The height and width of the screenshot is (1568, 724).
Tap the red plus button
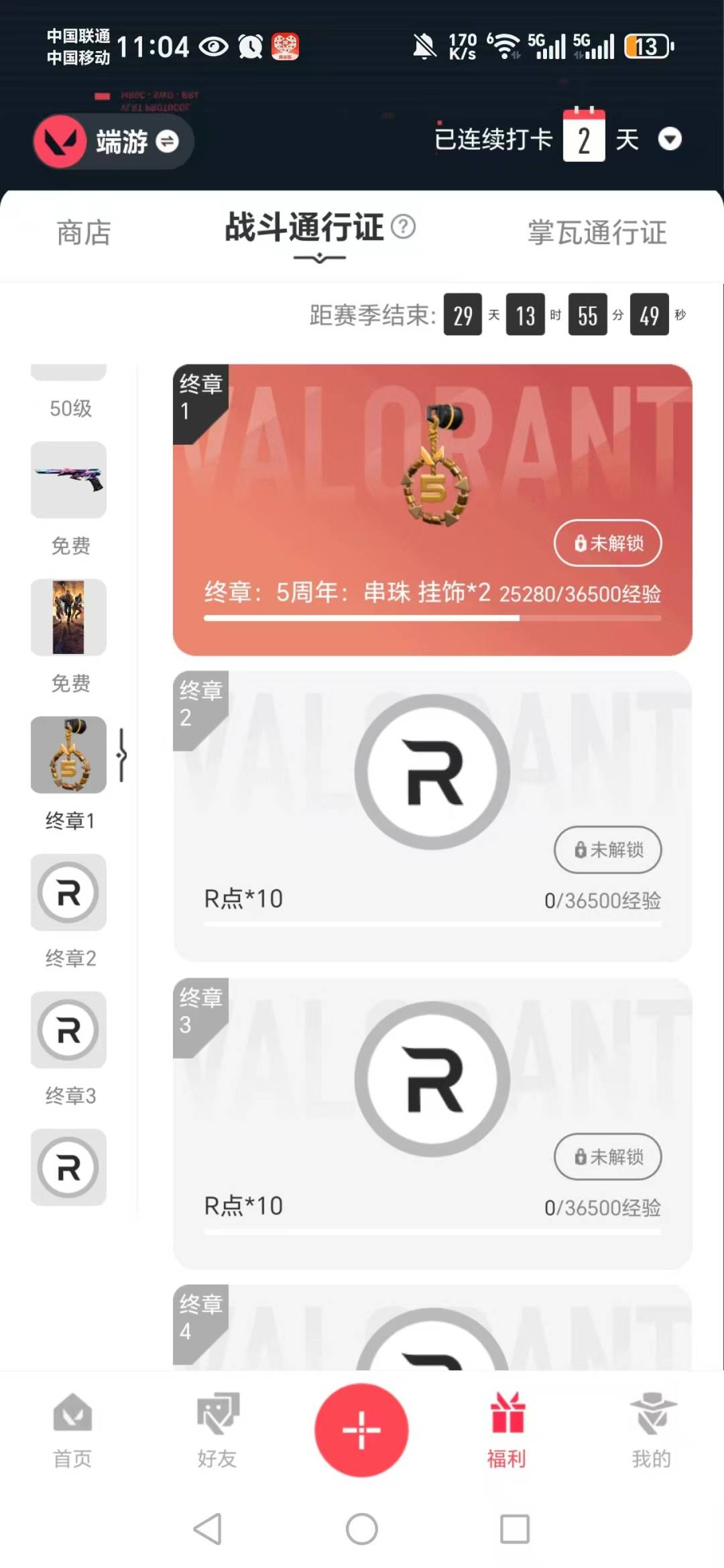(362, 1430)
